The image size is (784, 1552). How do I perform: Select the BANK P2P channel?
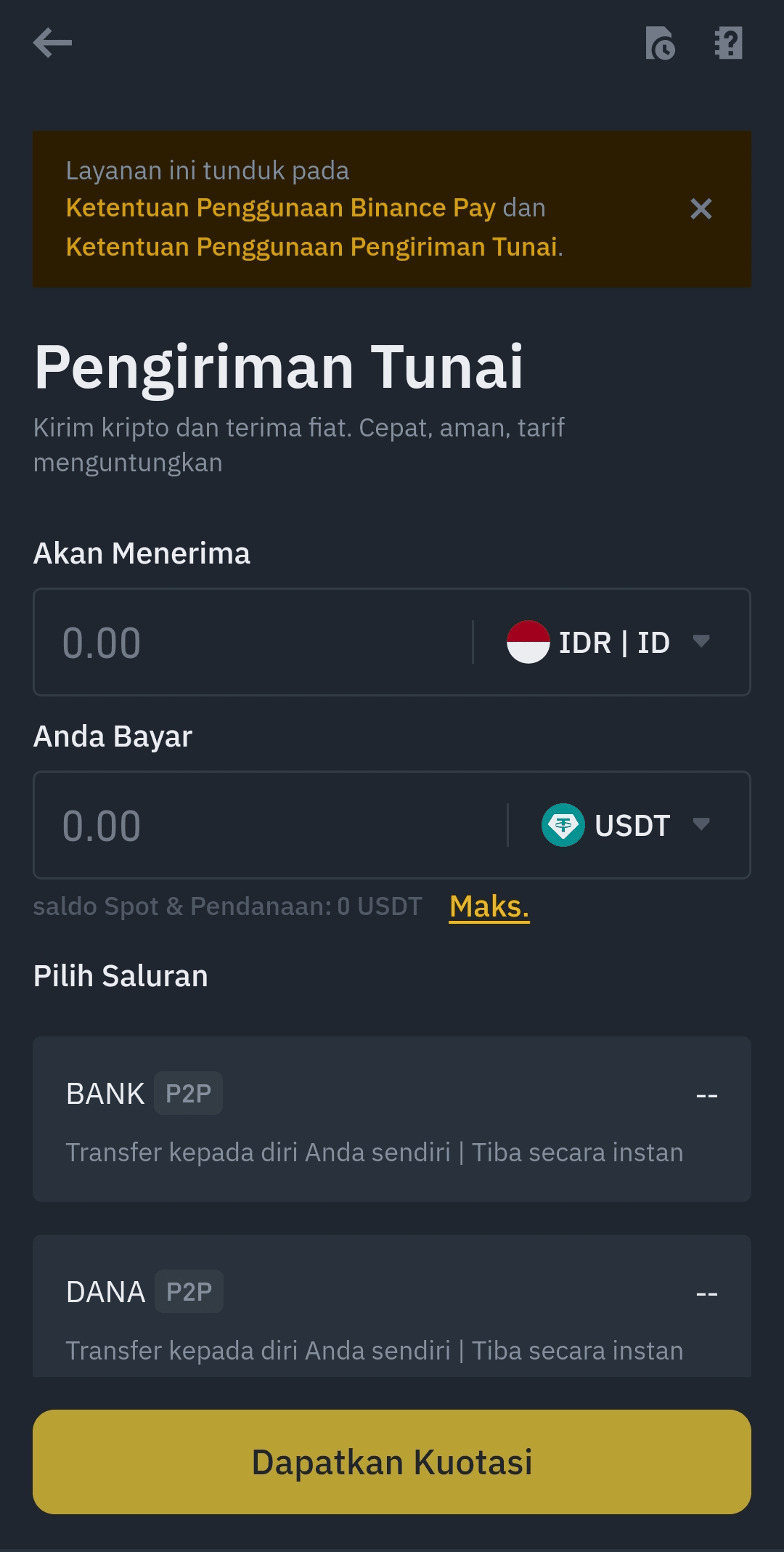click(392, 1119)
